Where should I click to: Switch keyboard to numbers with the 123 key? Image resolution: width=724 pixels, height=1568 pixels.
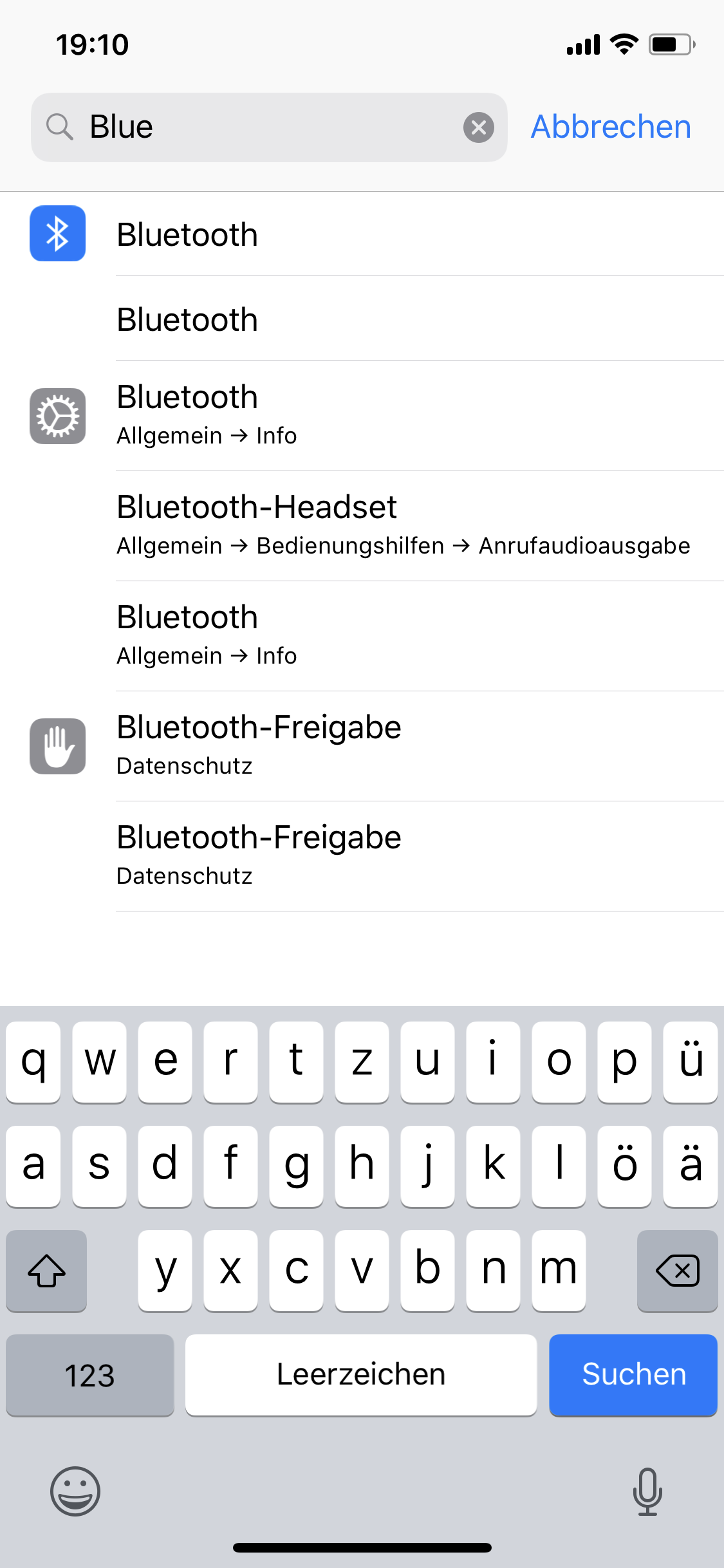pos(89,1374)
